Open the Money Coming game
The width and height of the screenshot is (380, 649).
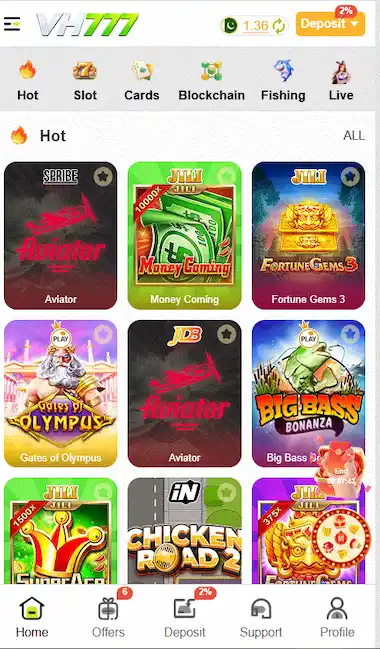(x=185, y=236)
